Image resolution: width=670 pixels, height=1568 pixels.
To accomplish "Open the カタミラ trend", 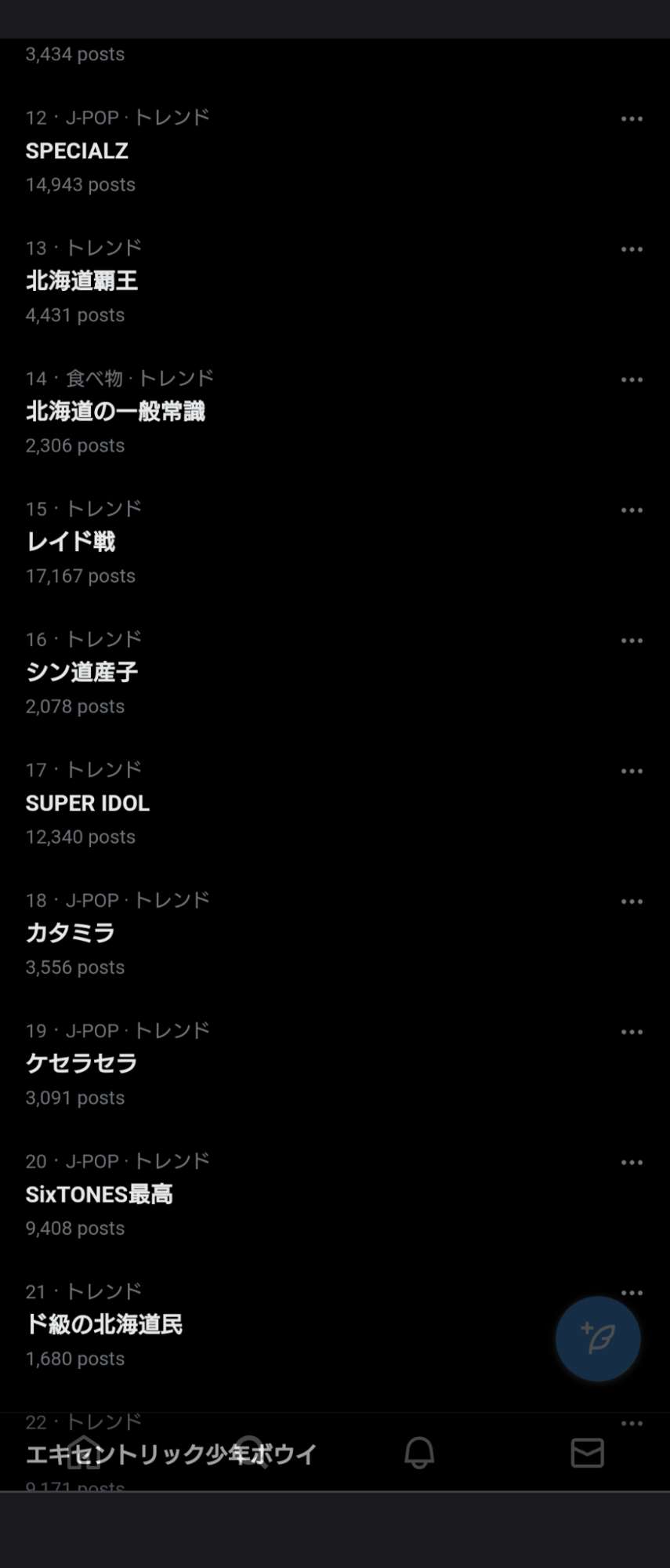I will tap(71, 933).
